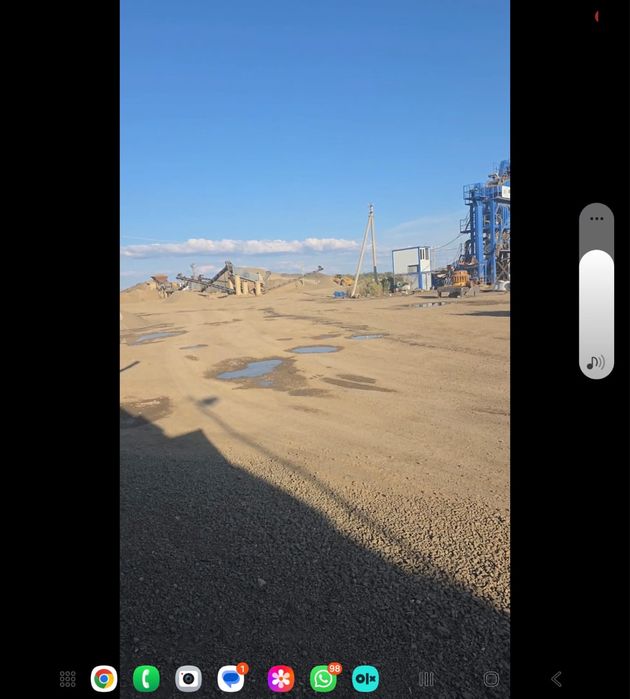Open WhatsApp with 98 unread messages
This screenshot has height=699, width=630.
[323, 679]
